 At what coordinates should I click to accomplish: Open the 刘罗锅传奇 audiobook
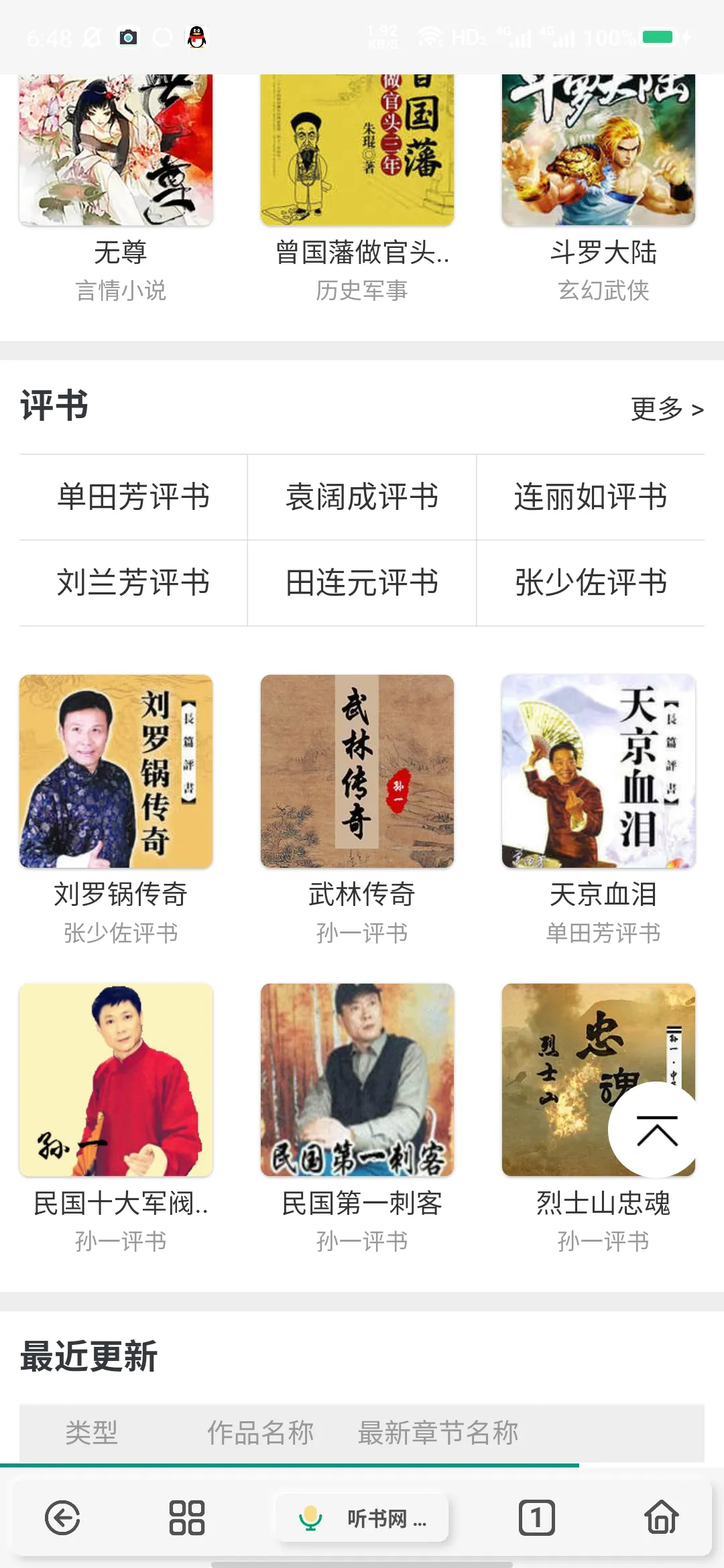click(116, 771)
